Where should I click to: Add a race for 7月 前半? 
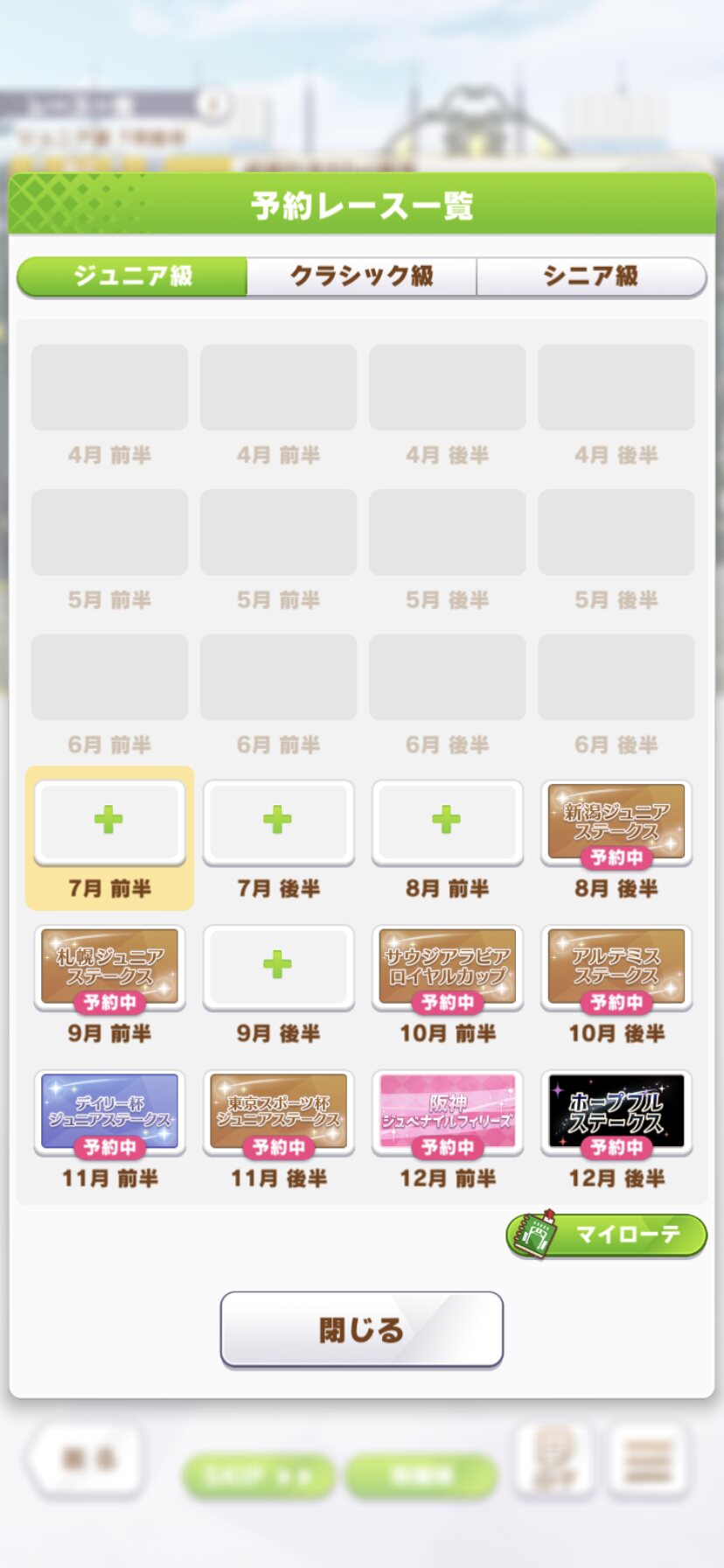tap(109, 822)
